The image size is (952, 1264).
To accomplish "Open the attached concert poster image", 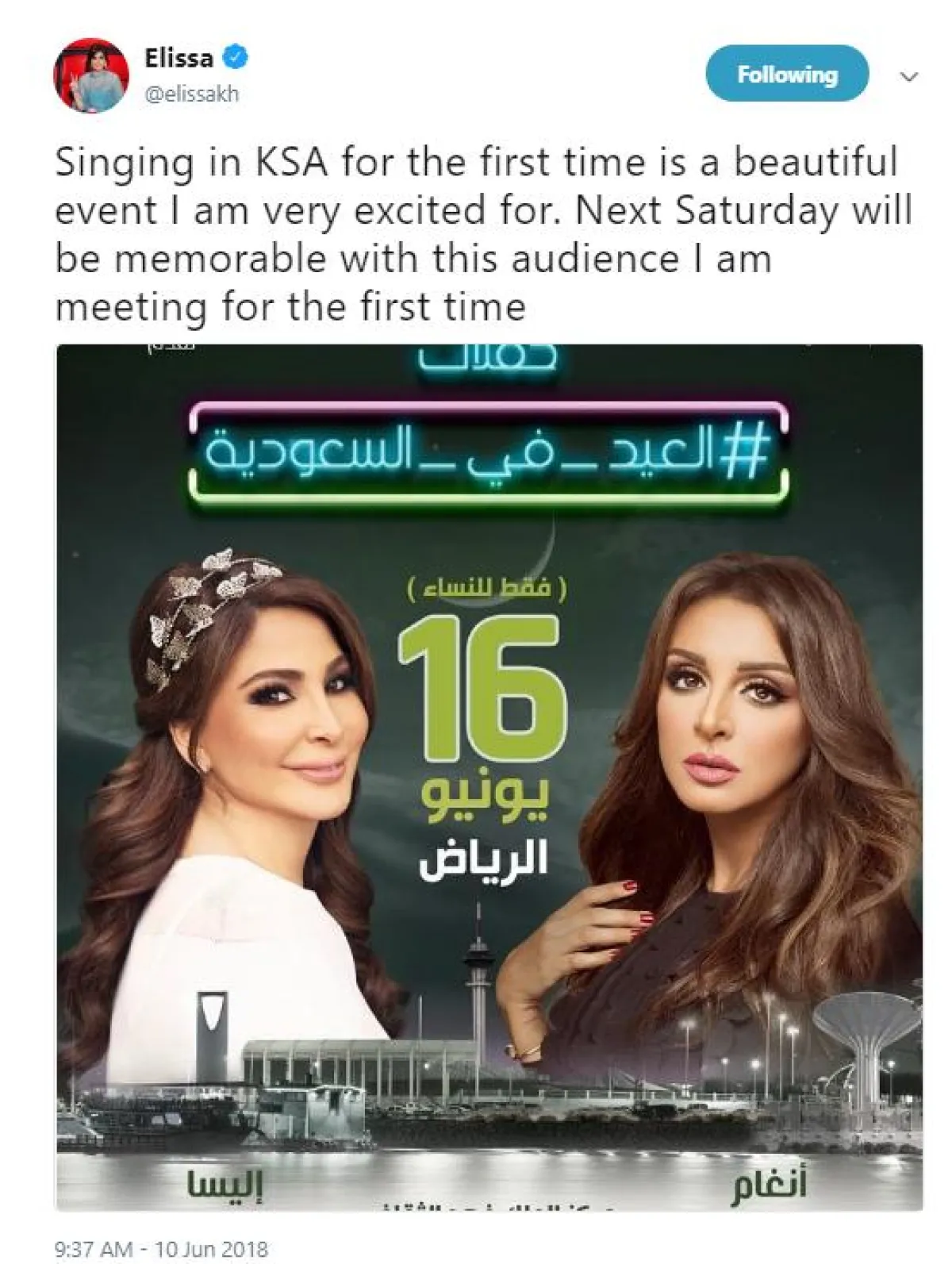I will click(x=489, y=778).
